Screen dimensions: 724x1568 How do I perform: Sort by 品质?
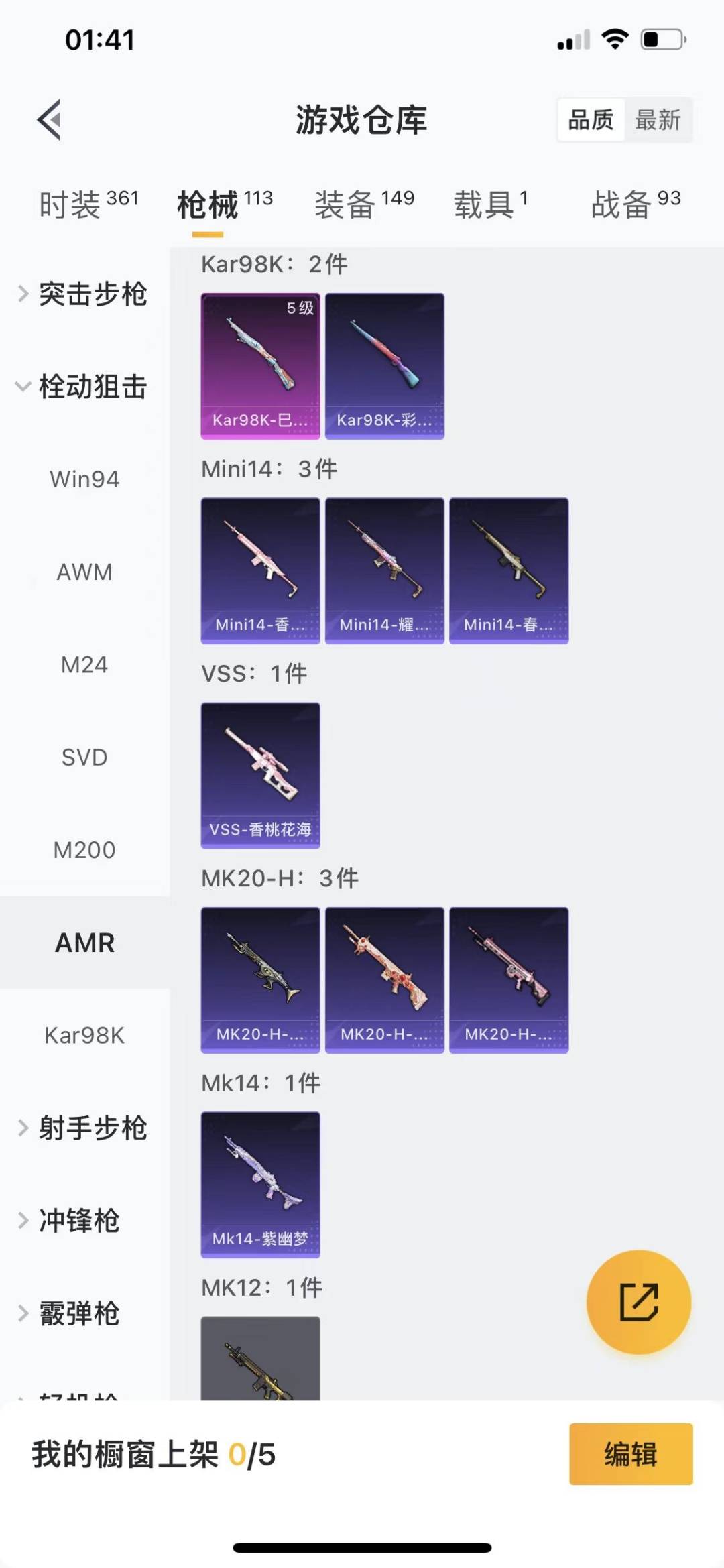coord(591,120)
